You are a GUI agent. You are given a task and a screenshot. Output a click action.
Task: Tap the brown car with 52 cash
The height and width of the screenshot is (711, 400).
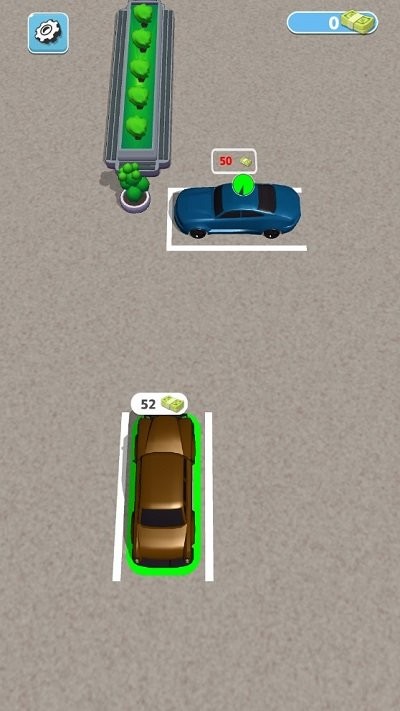(164, 492)
